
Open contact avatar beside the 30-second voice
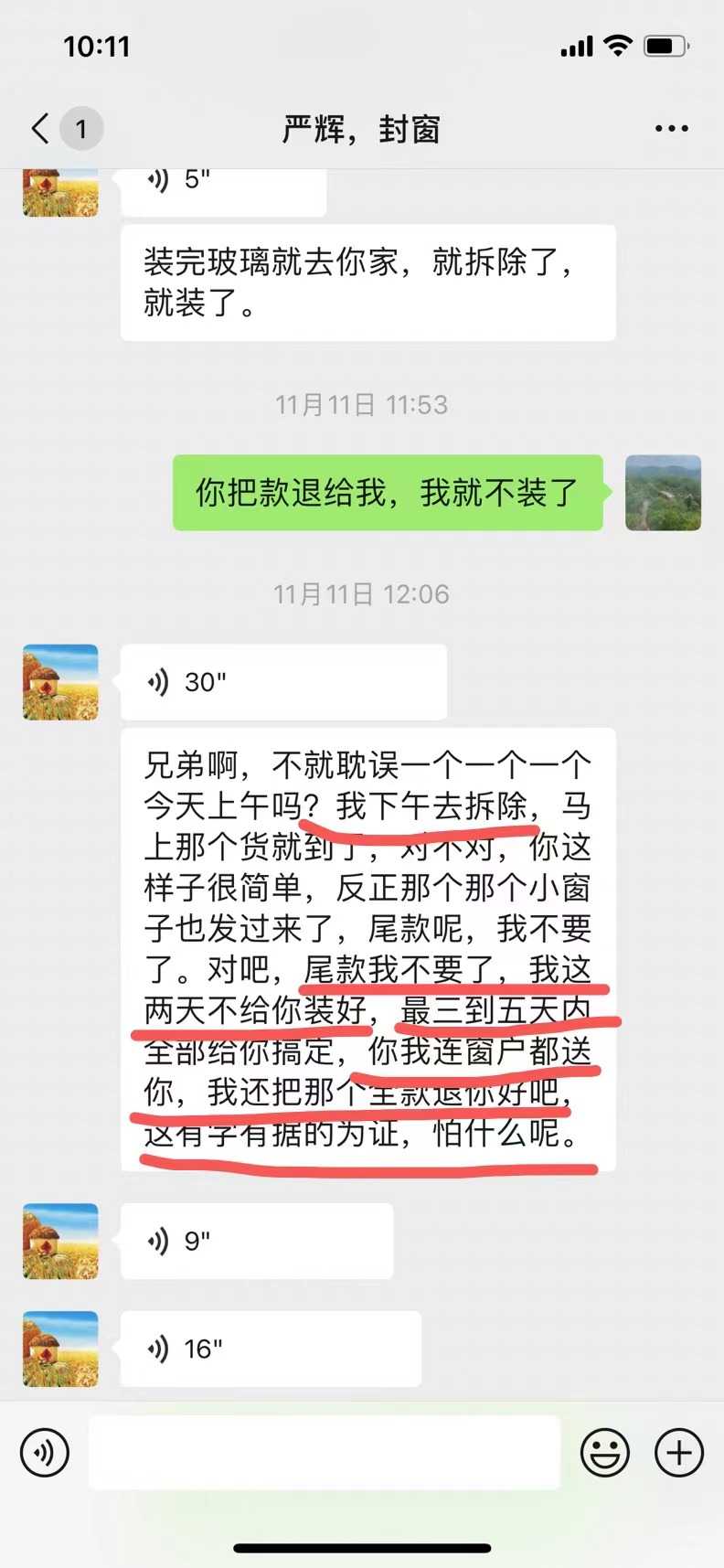point(60,682)
